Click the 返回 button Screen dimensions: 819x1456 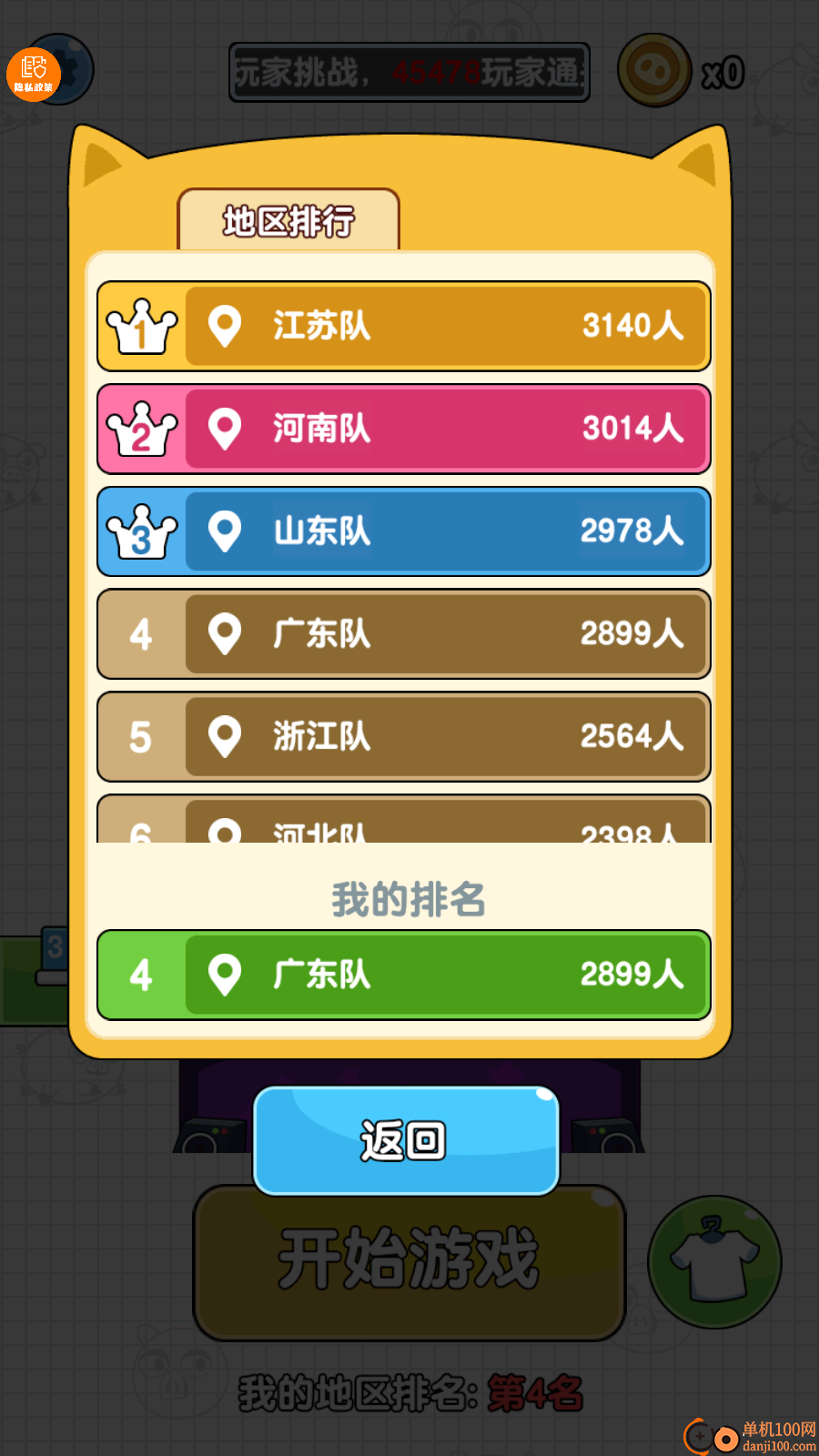point(407,1140)
